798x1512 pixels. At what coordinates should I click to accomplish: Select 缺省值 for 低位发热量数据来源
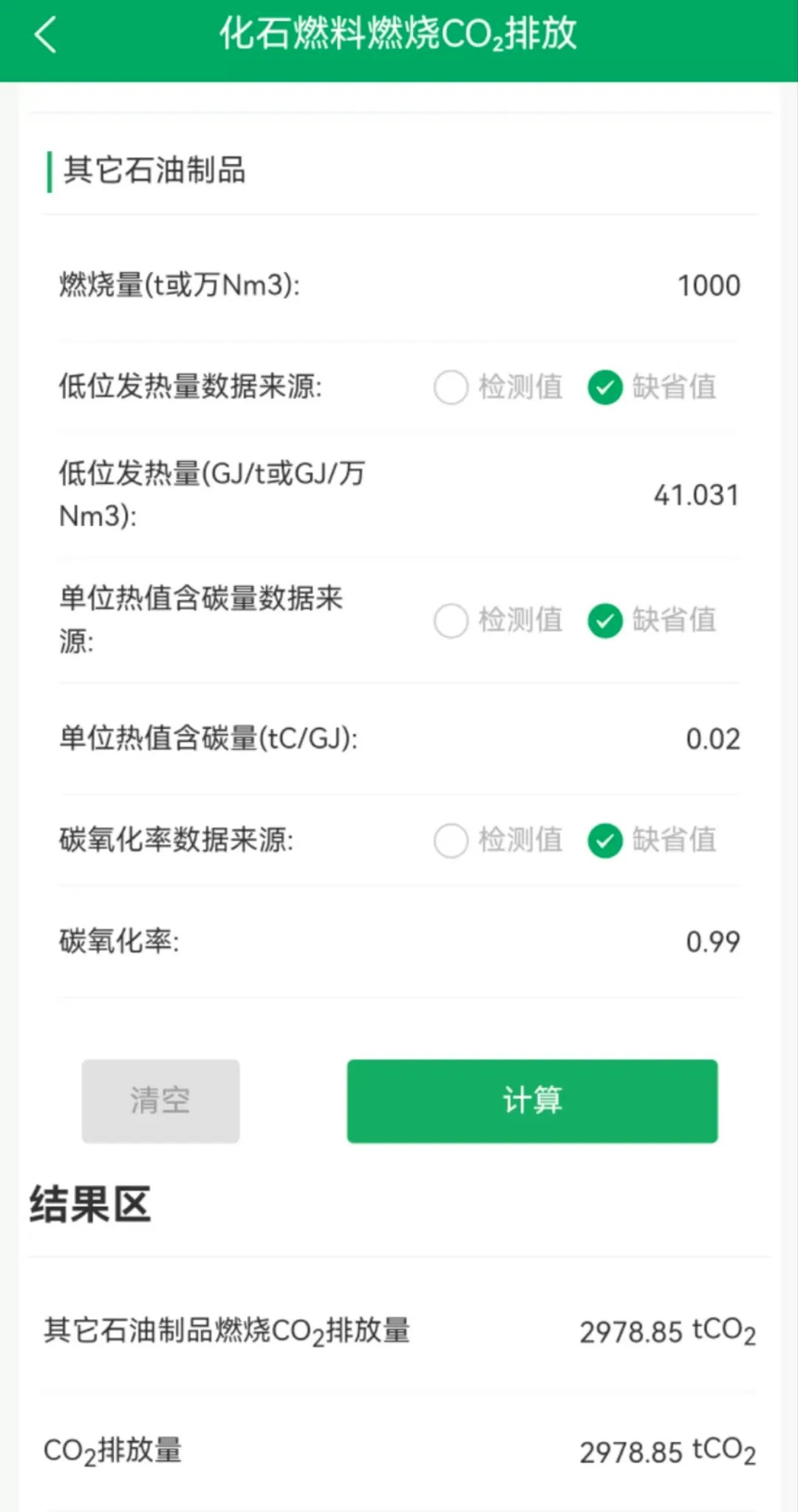(605, 387)
